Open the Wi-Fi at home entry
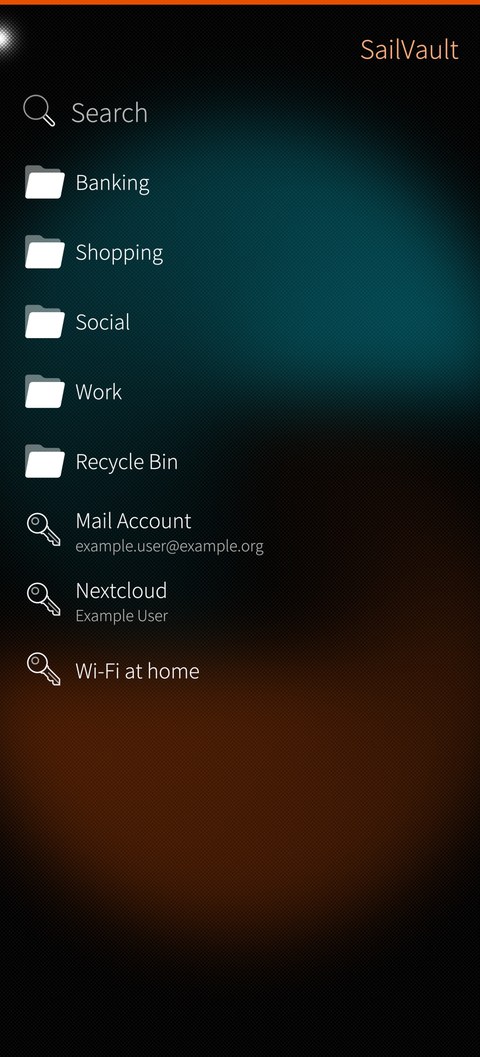The height and width of the screenshot is (1057, 480). pyautogui.click(x=240, y=671)
